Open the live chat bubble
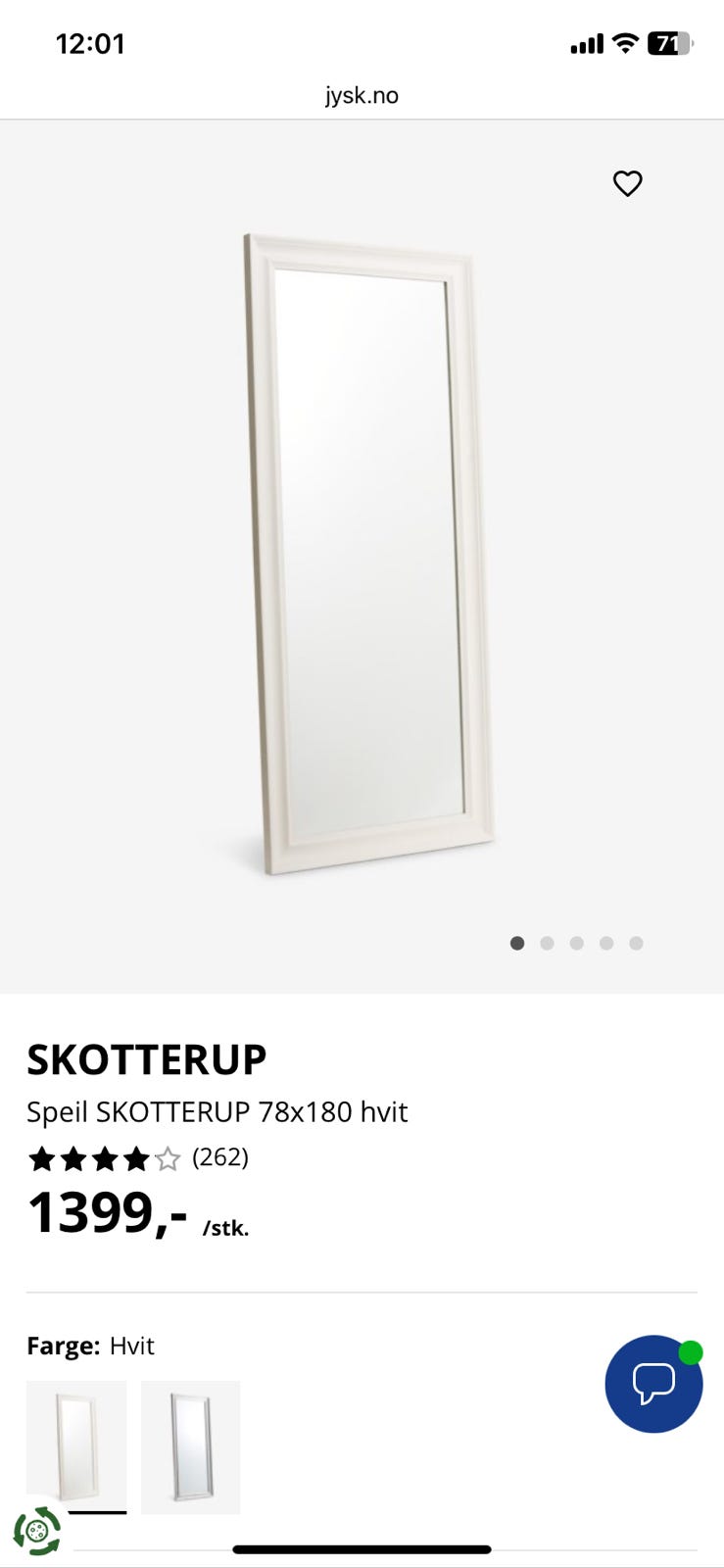Viewport: 724px width, 1568px height. point(653,1383)
